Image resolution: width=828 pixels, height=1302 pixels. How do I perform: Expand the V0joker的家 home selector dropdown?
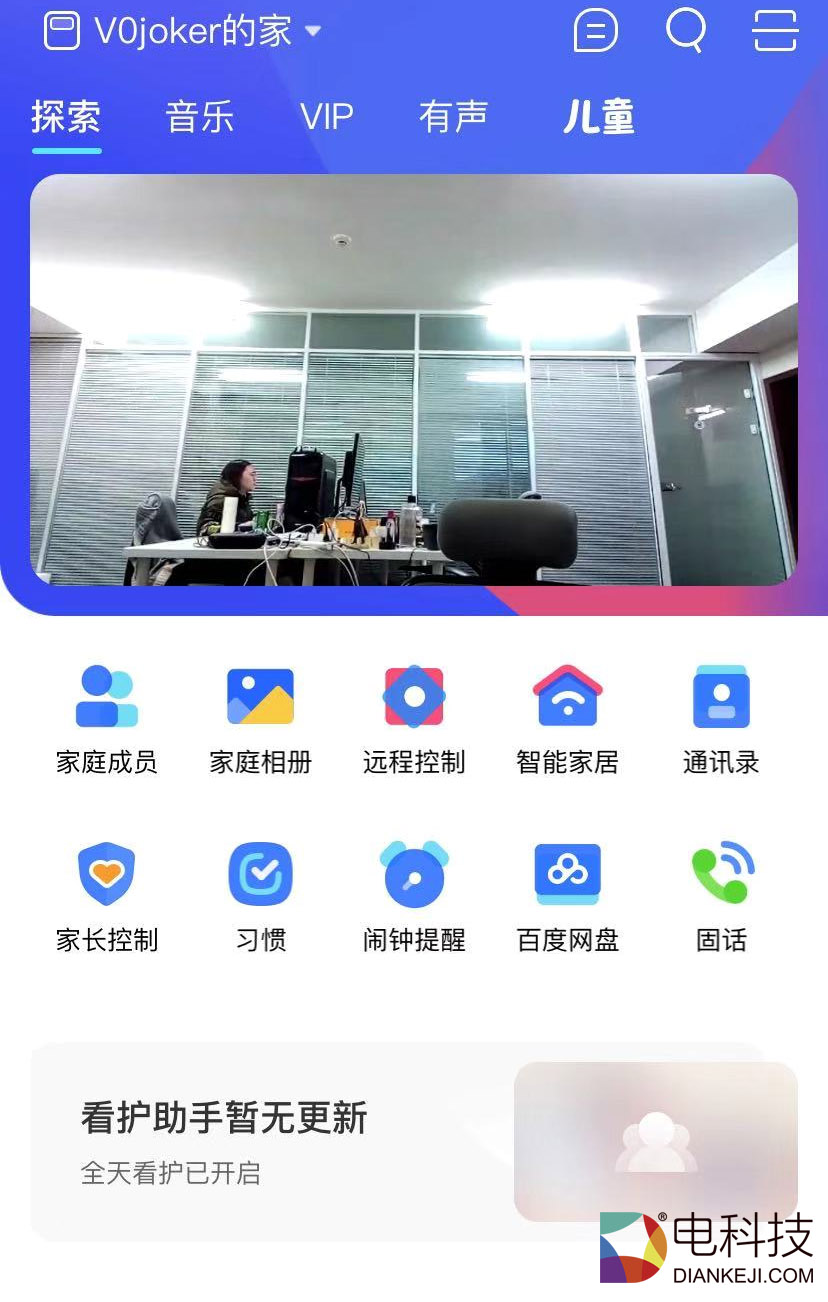coord(313,31)
